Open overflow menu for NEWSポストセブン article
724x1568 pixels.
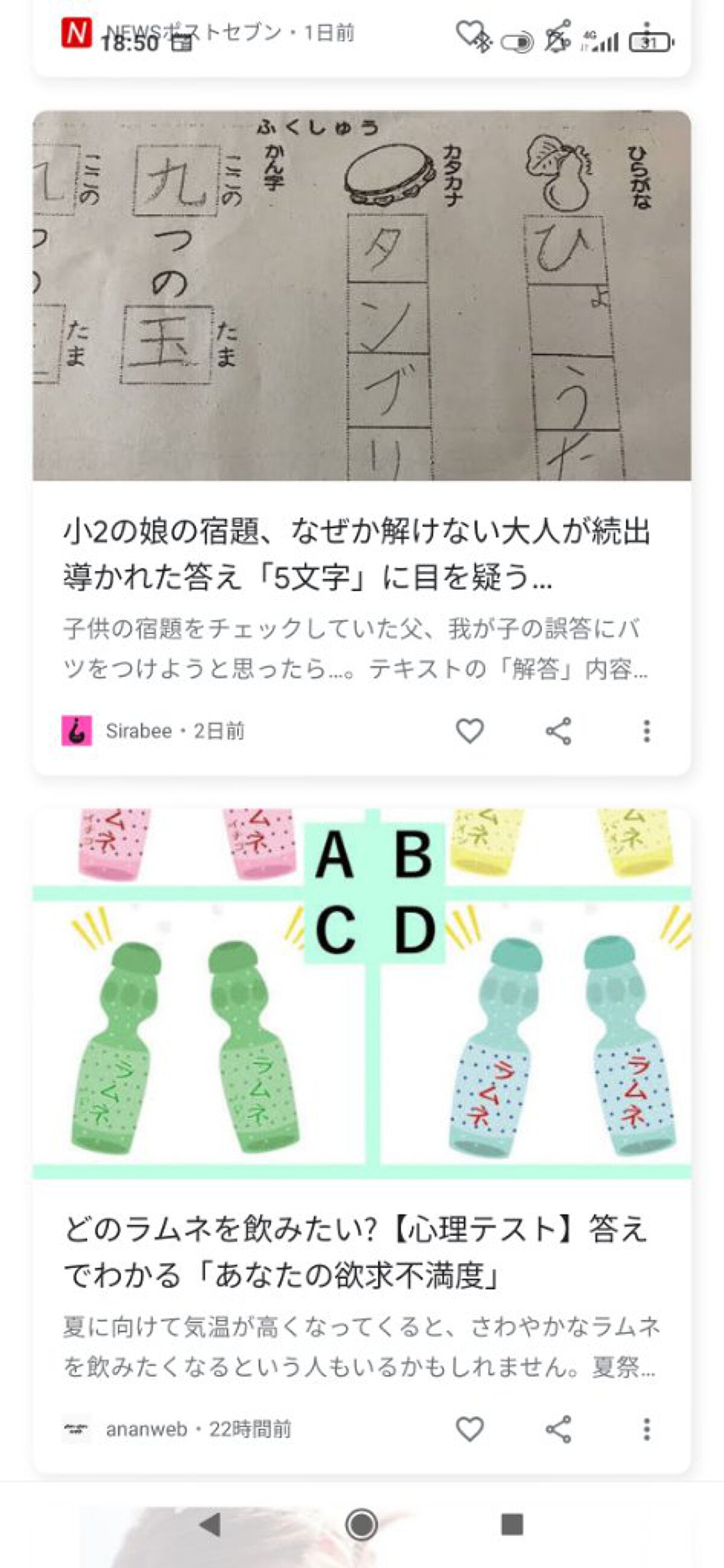646,33
